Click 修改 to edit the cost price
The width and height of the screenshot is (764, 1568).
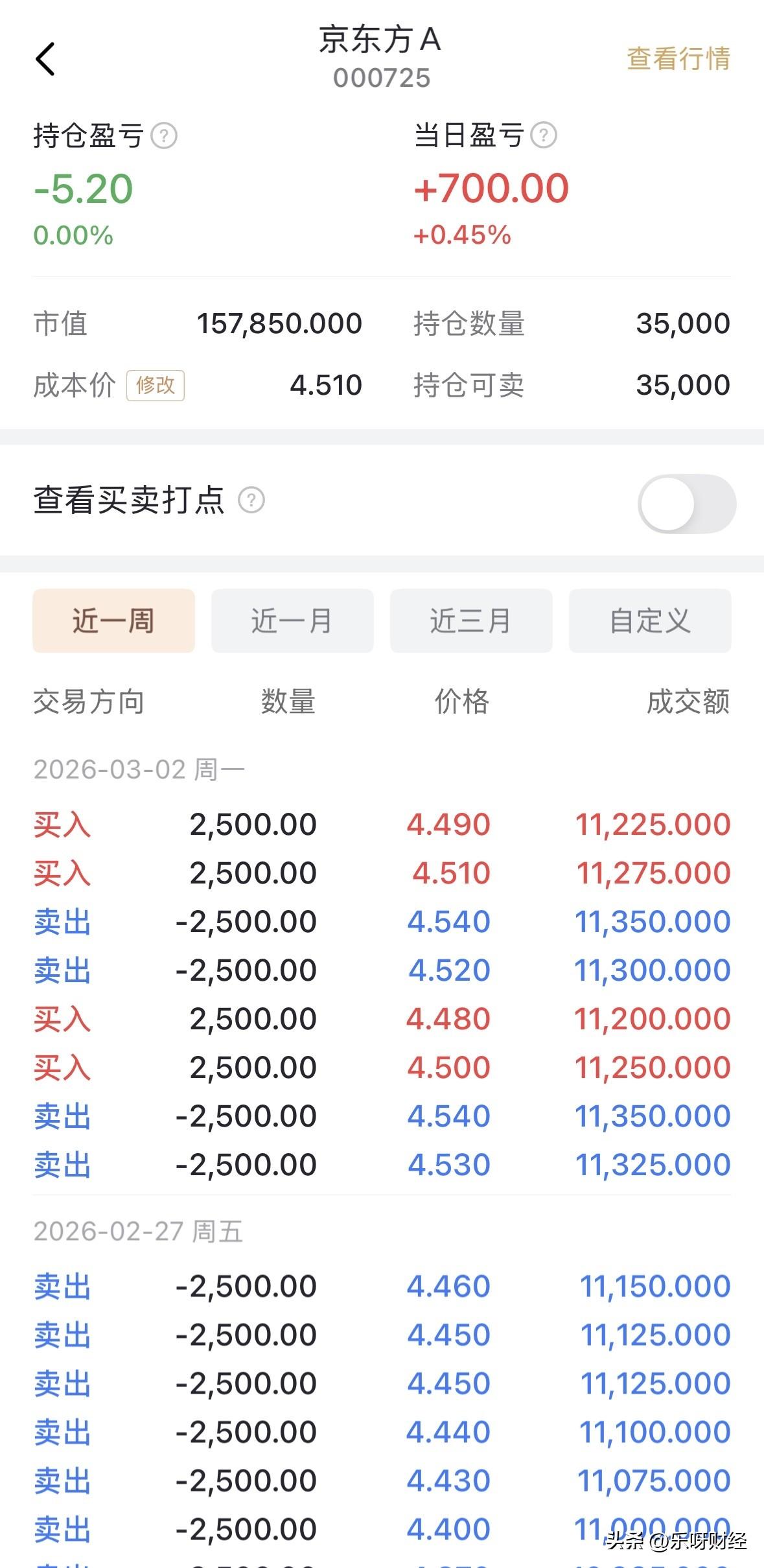pos(156,386)
